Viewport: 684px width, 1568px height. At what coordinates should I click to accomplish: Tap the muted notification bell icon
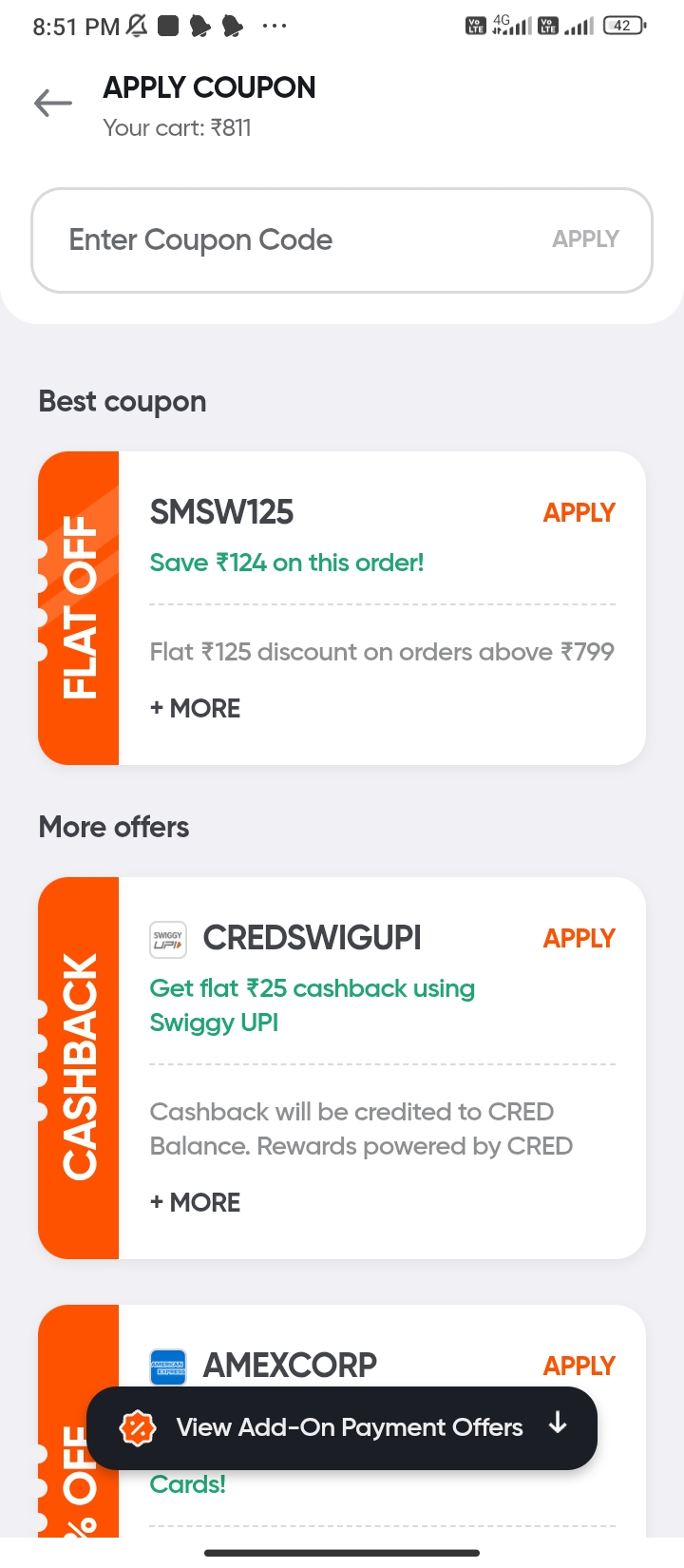point(136,26)
